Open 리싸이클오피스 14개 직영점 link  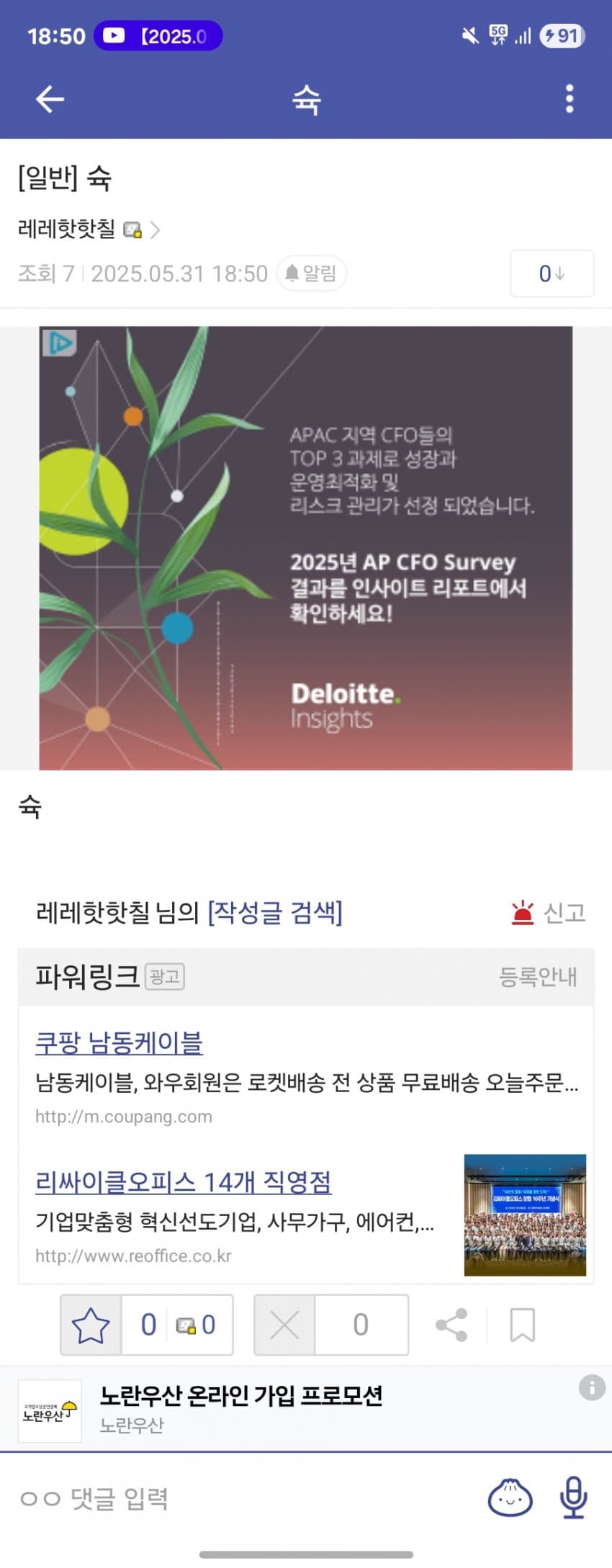click(x=183, y=1181)
